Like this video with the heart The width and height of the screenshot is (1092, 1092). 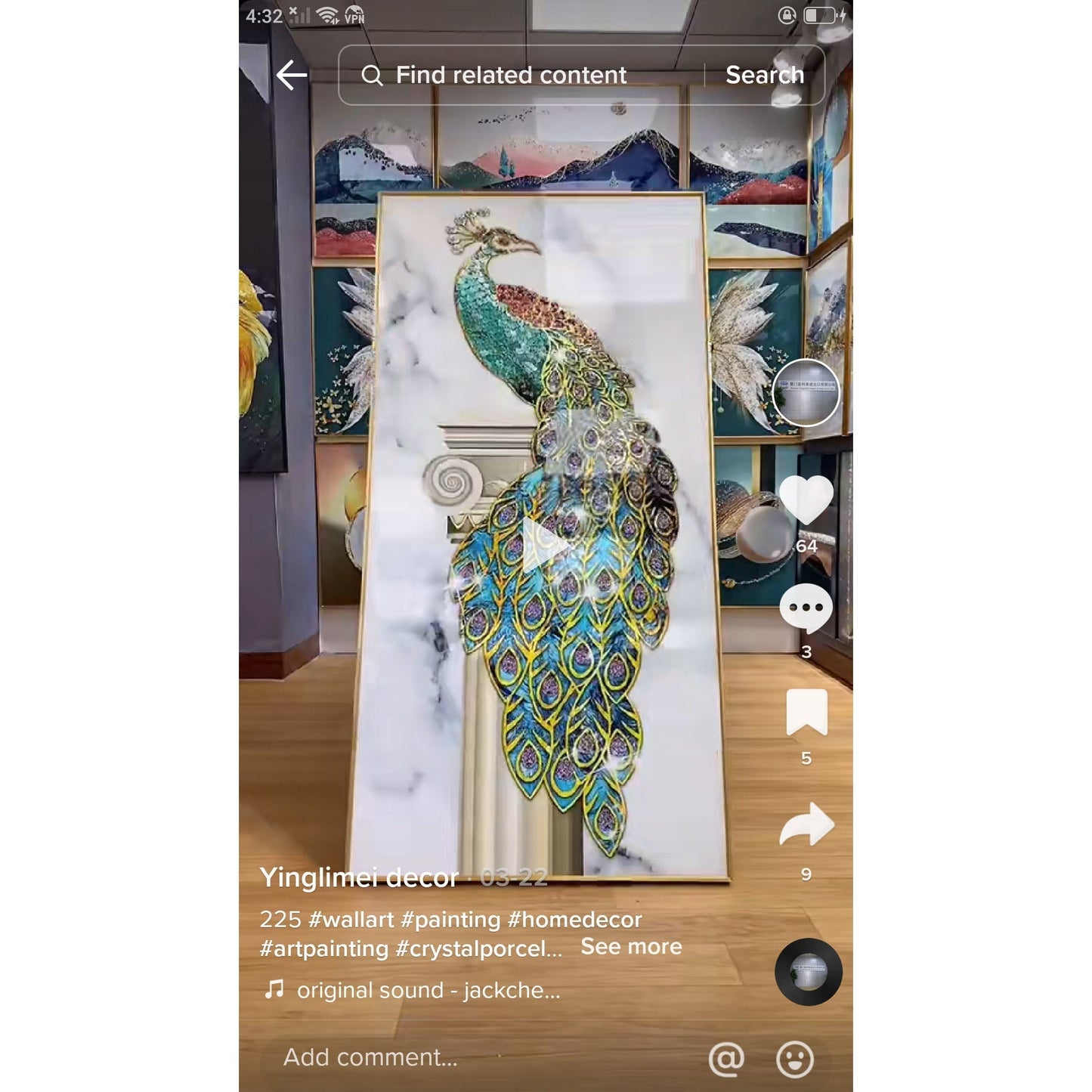pyautogui.click(x=806, y=500)
